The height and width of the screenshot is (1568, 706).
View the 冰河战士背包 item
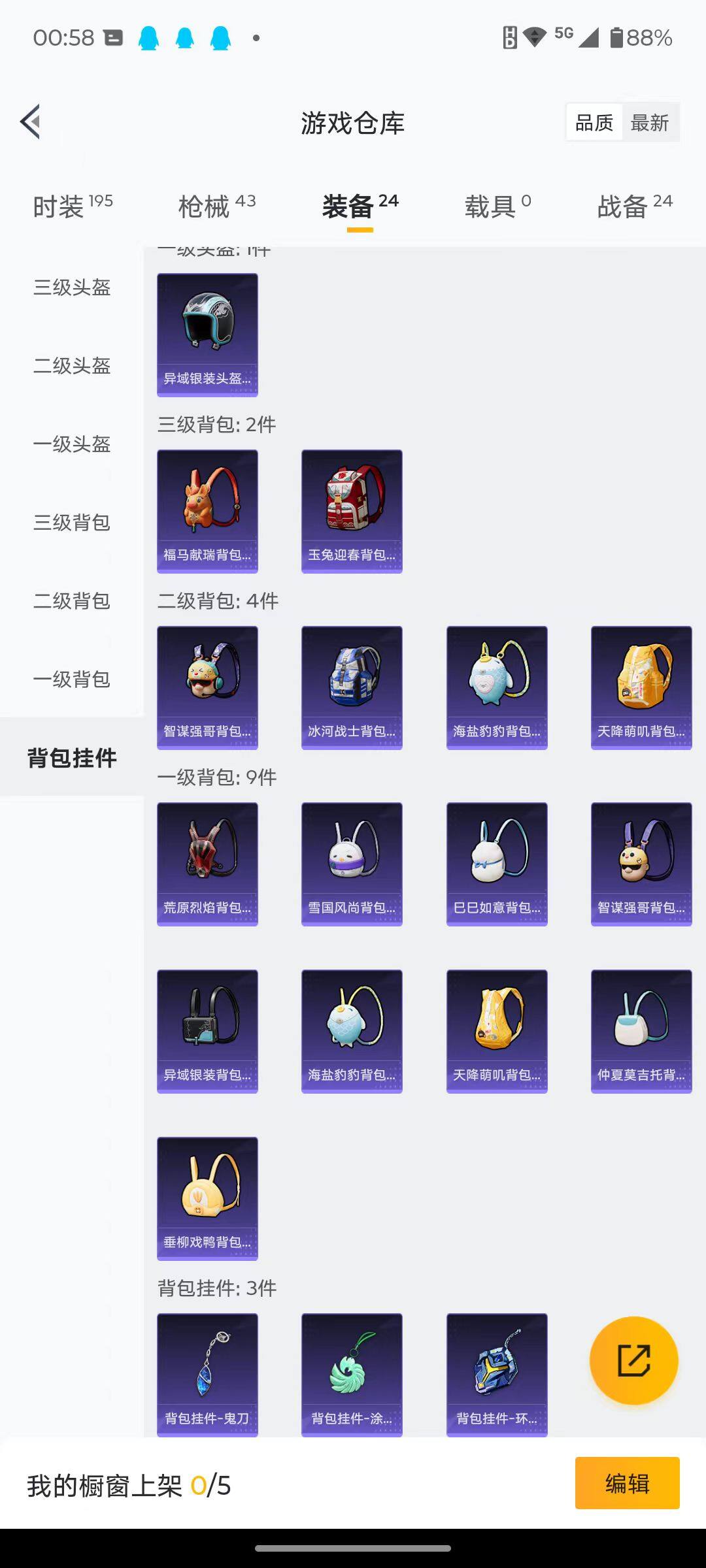[x=352, y=687]
